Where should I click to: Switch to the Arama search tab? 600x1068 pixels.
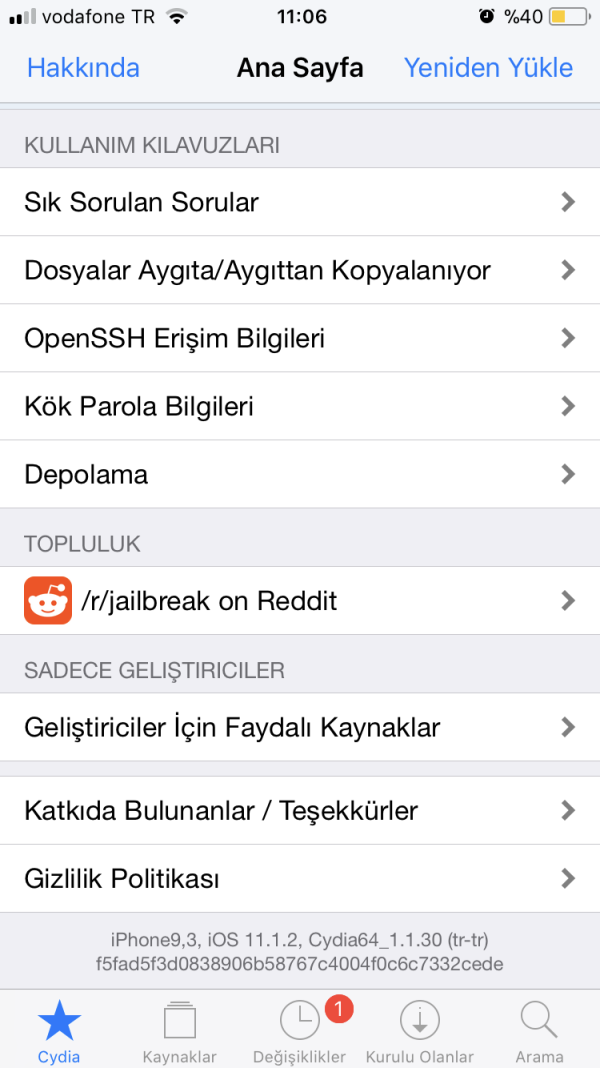coord(539,1031)
